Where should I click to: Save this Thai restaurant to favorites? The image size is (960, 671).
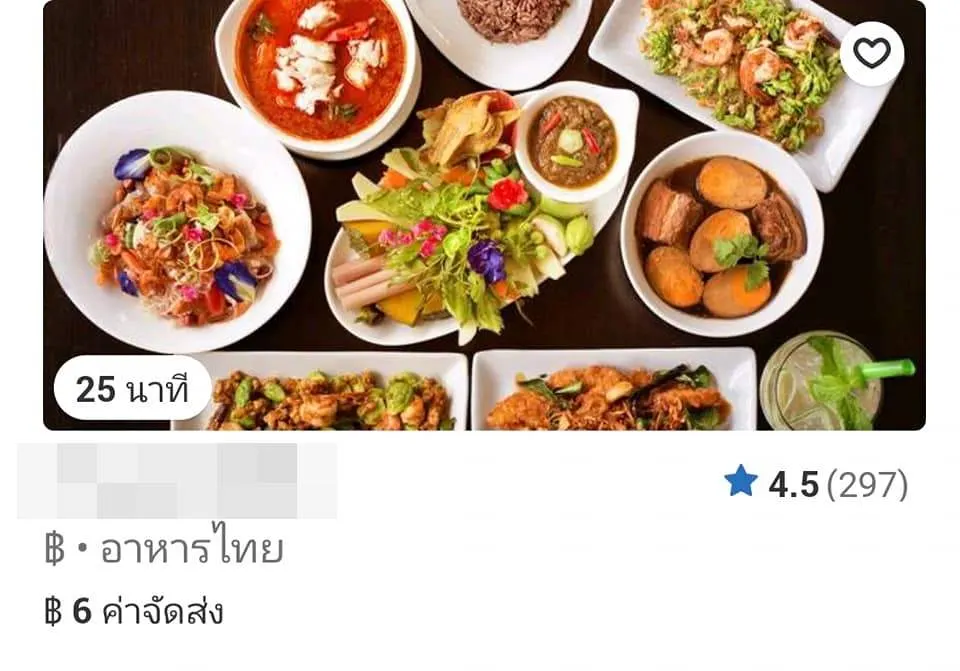pos(871,54)
